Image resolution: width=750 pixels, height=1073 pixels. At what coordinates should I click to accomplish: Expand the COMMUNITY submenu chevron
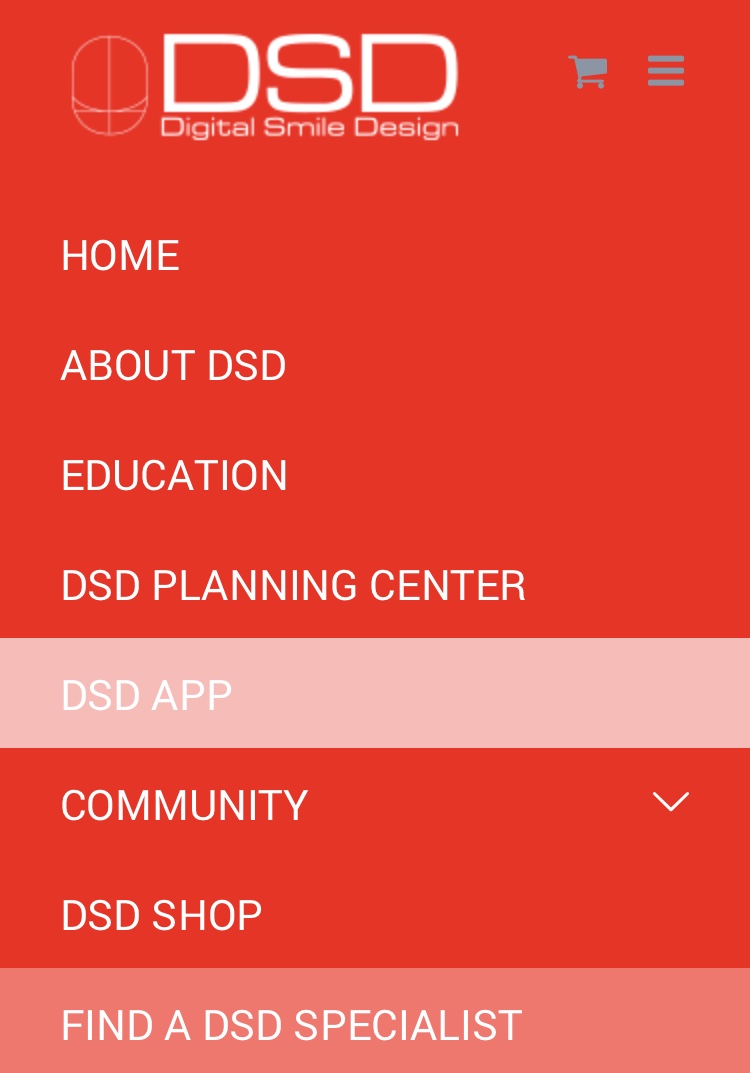pos(670,802)
